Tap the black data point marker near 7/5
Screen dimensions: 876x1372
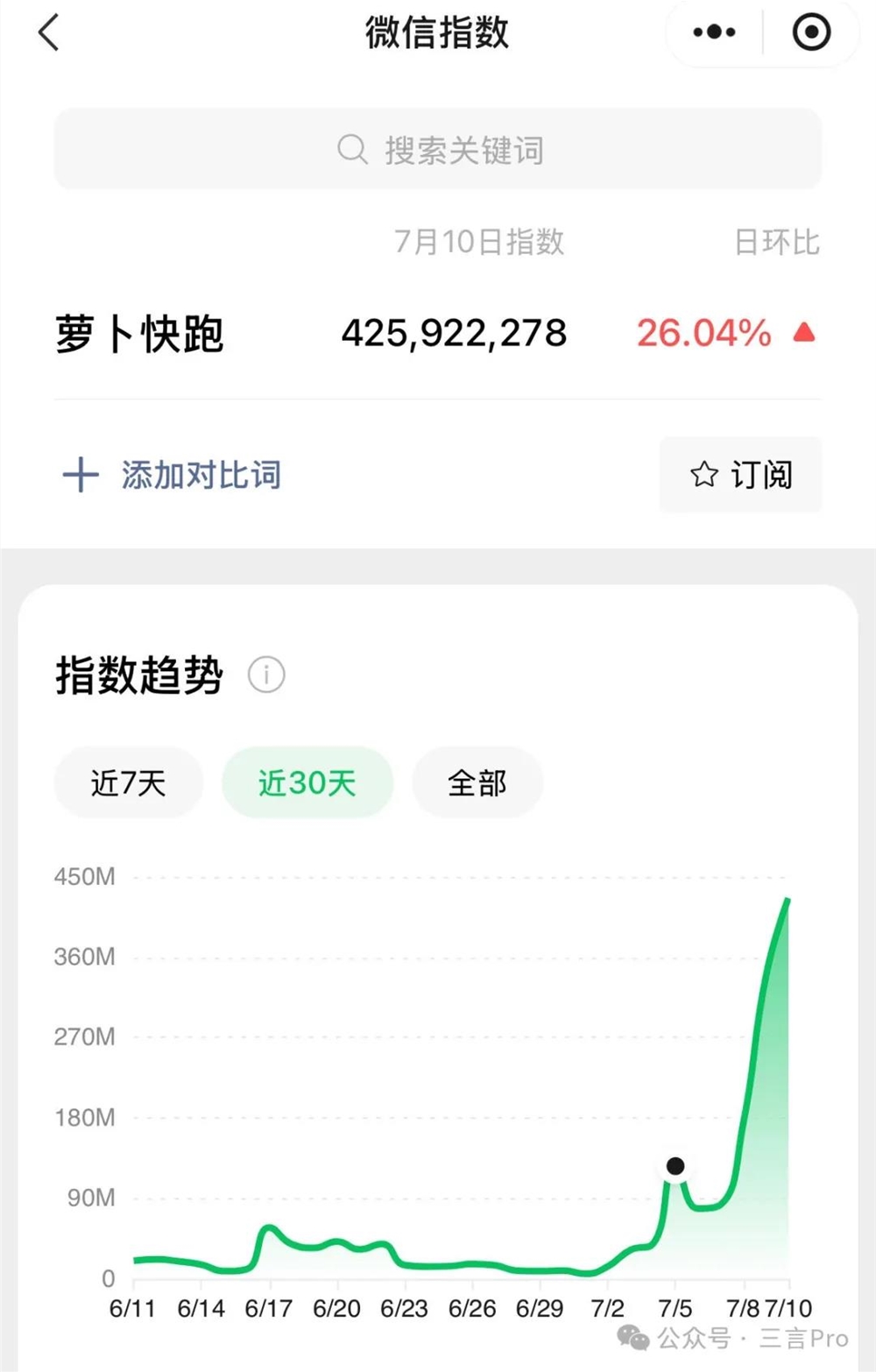tap(675, 1165)
